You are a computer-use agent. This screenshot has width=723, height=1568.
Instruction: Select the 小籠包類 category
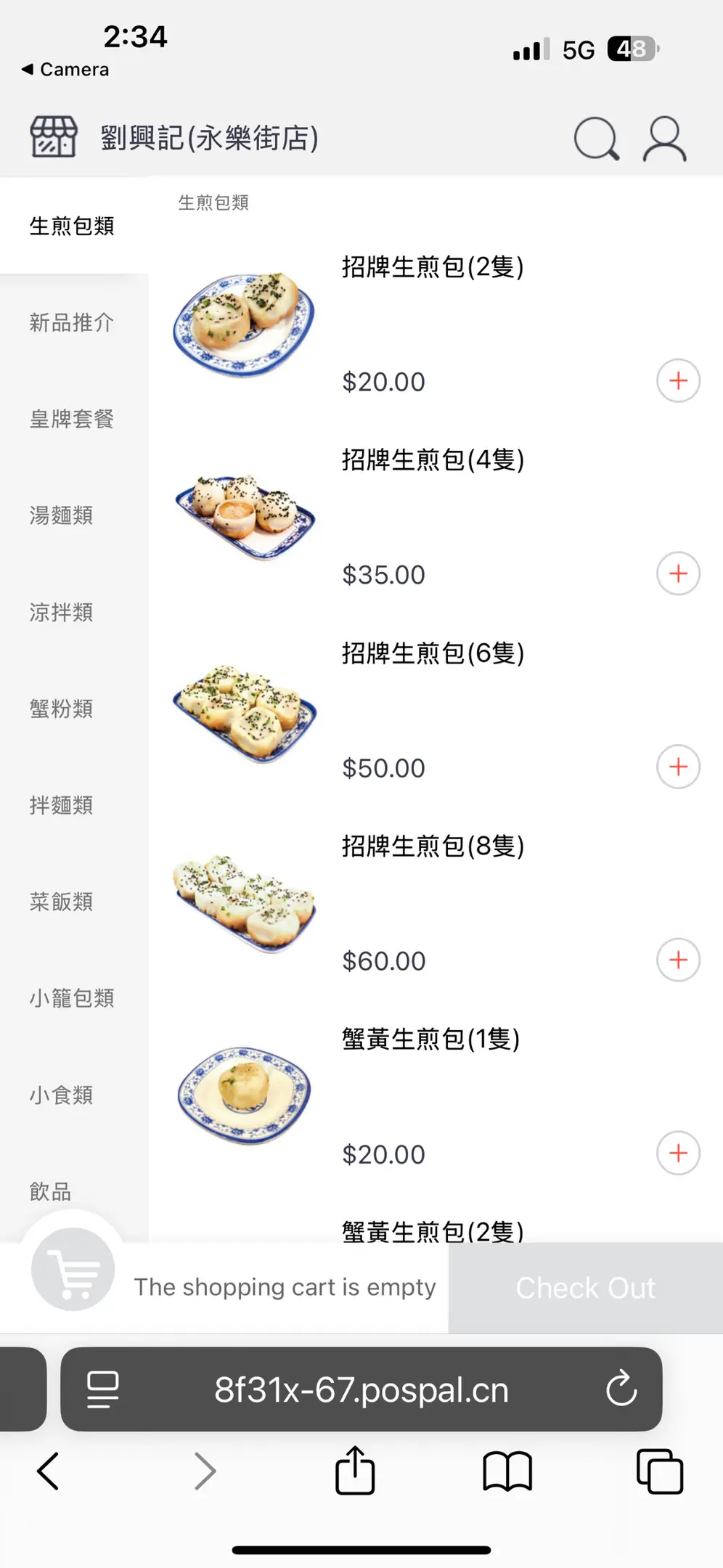click(71, 998)
